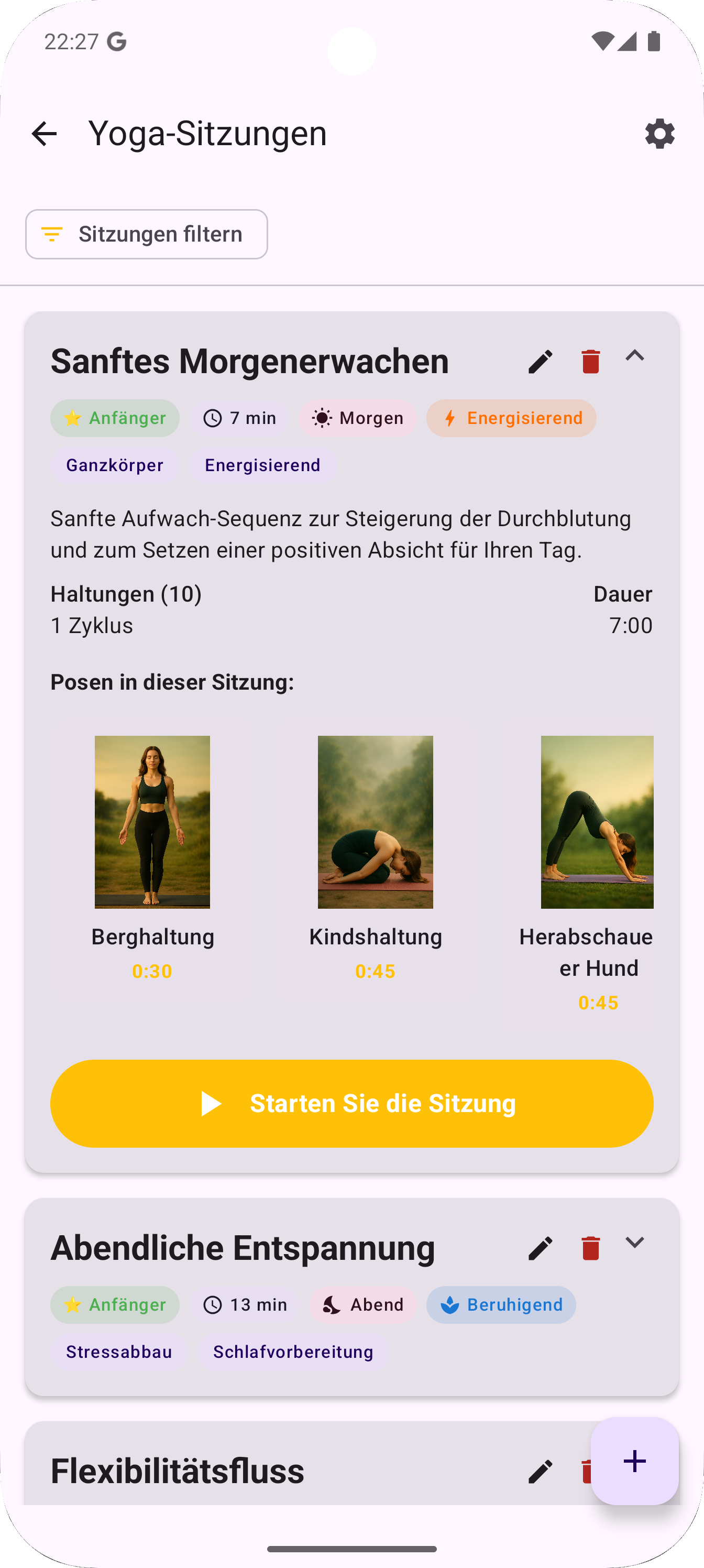The height and width of the screenshot is (1568, 704).
Task: Tap the 0:30 duration under Berghaltung
Action: coord(152,972)
